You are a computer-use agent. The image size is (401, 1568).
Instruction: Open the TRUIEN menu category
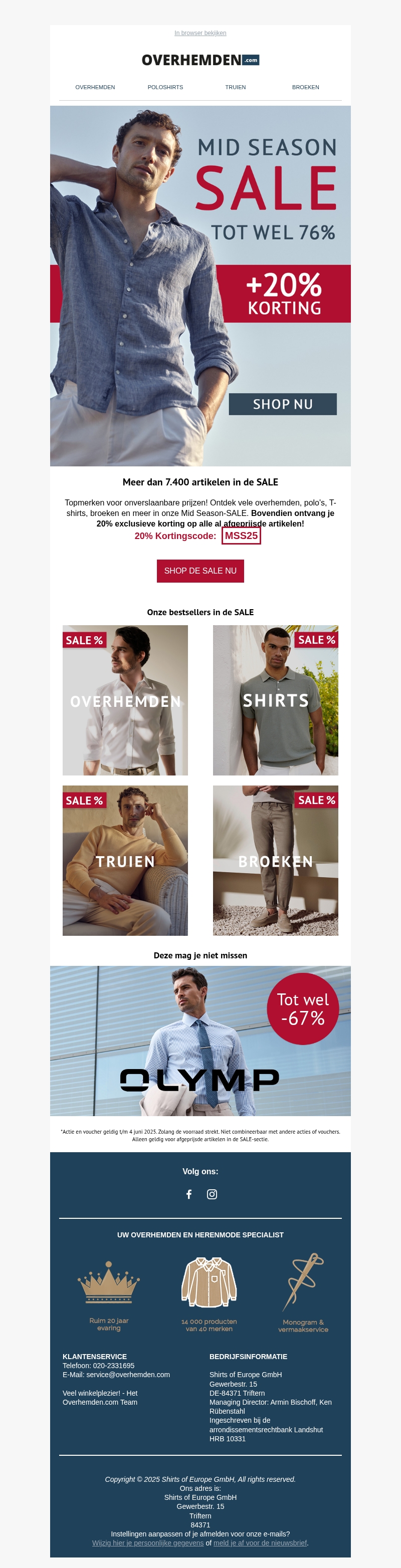[x=235, y=87]
